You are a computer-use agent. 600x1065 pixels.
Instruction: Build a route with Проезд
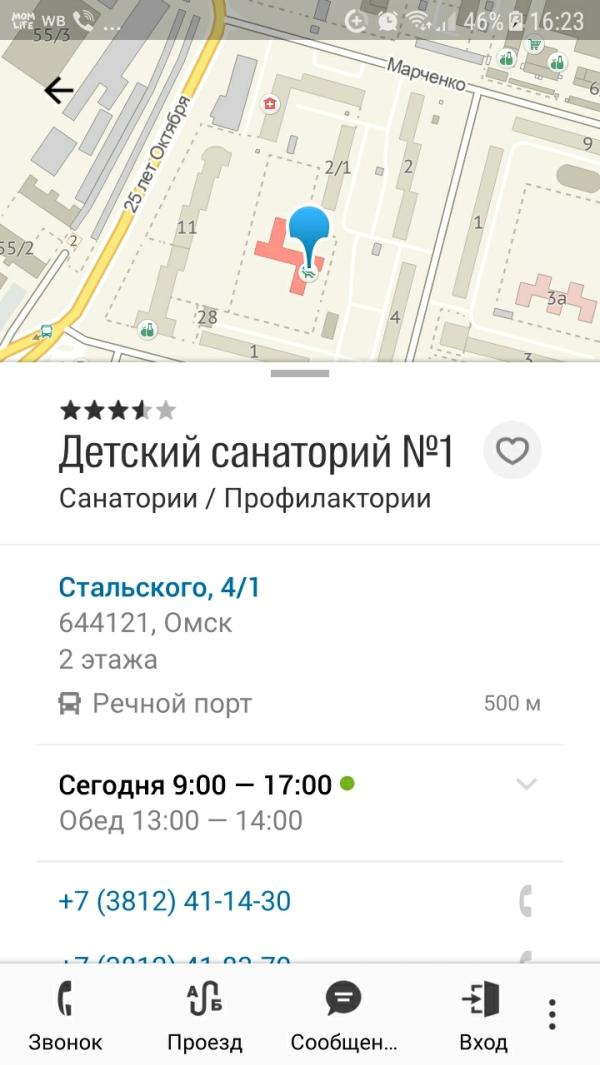205,1016
